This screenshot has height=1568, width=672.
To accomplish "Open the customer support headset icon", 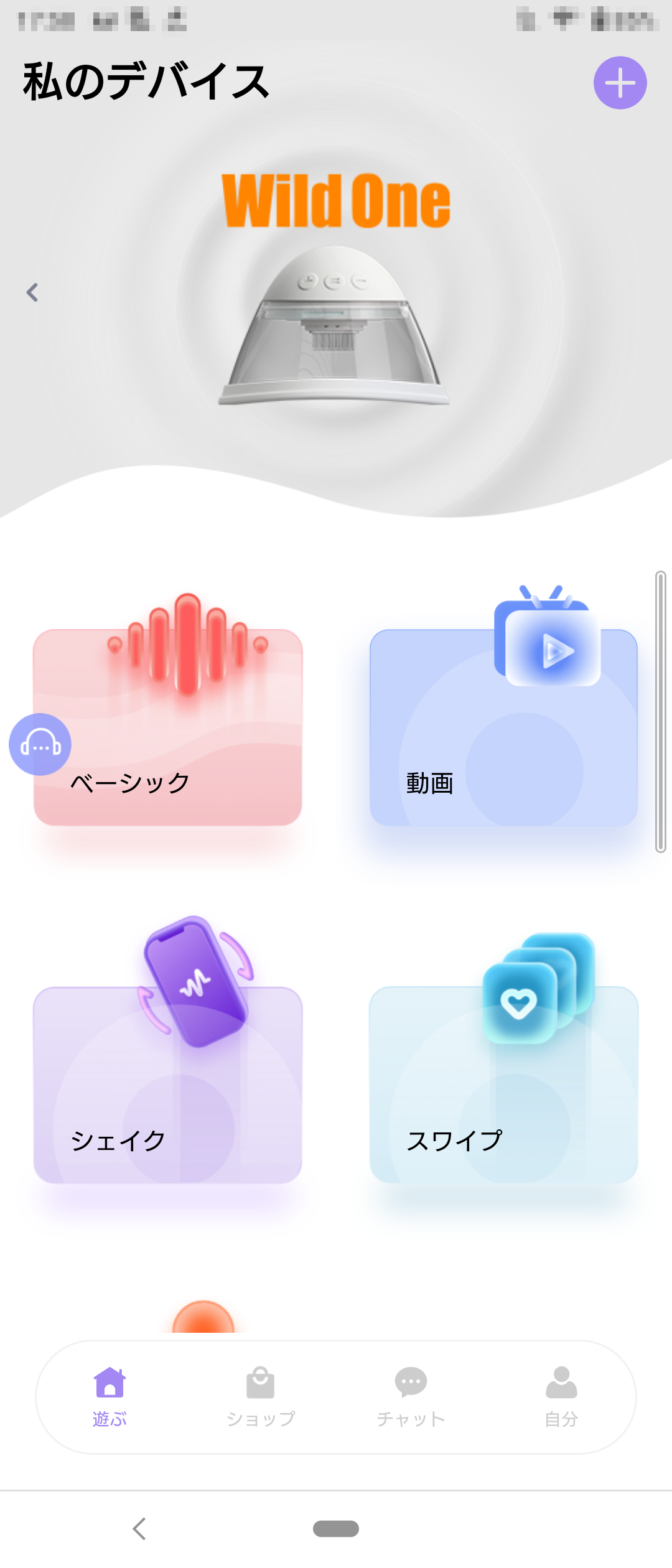I will (x=40, y=744).
